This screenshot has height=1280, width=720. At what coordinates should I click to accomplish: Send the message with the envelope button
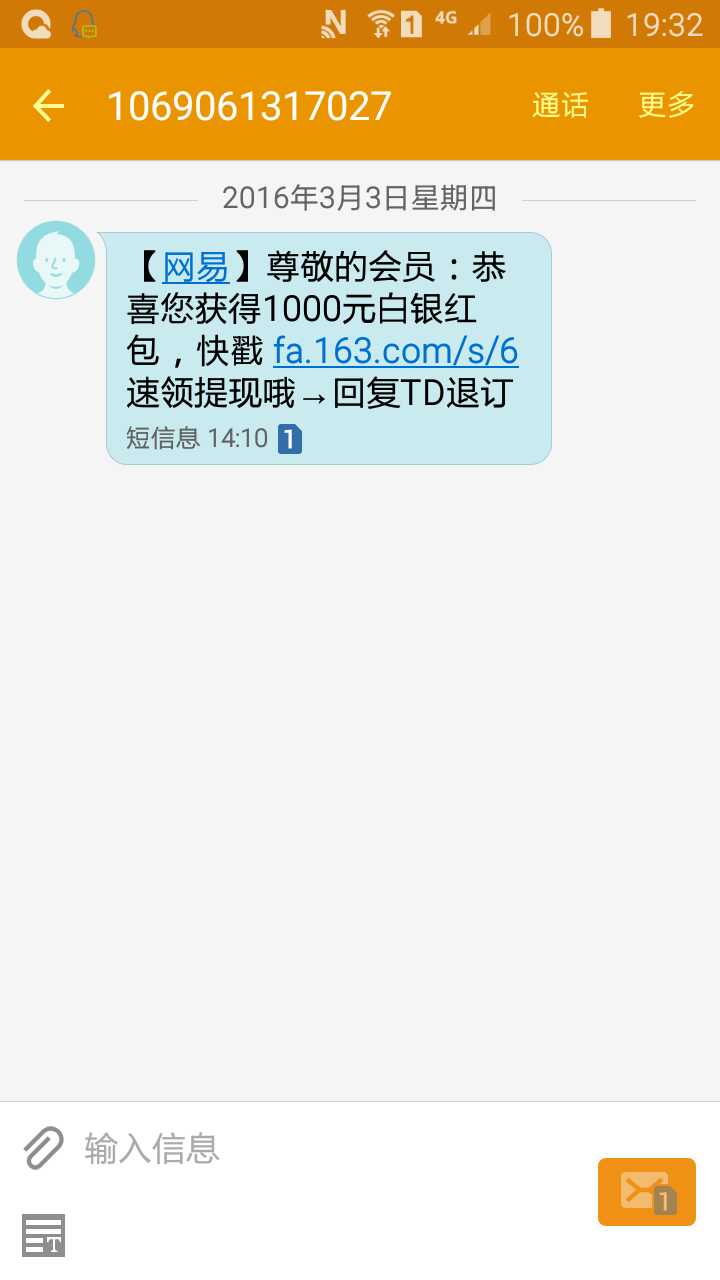point(646,1191)
